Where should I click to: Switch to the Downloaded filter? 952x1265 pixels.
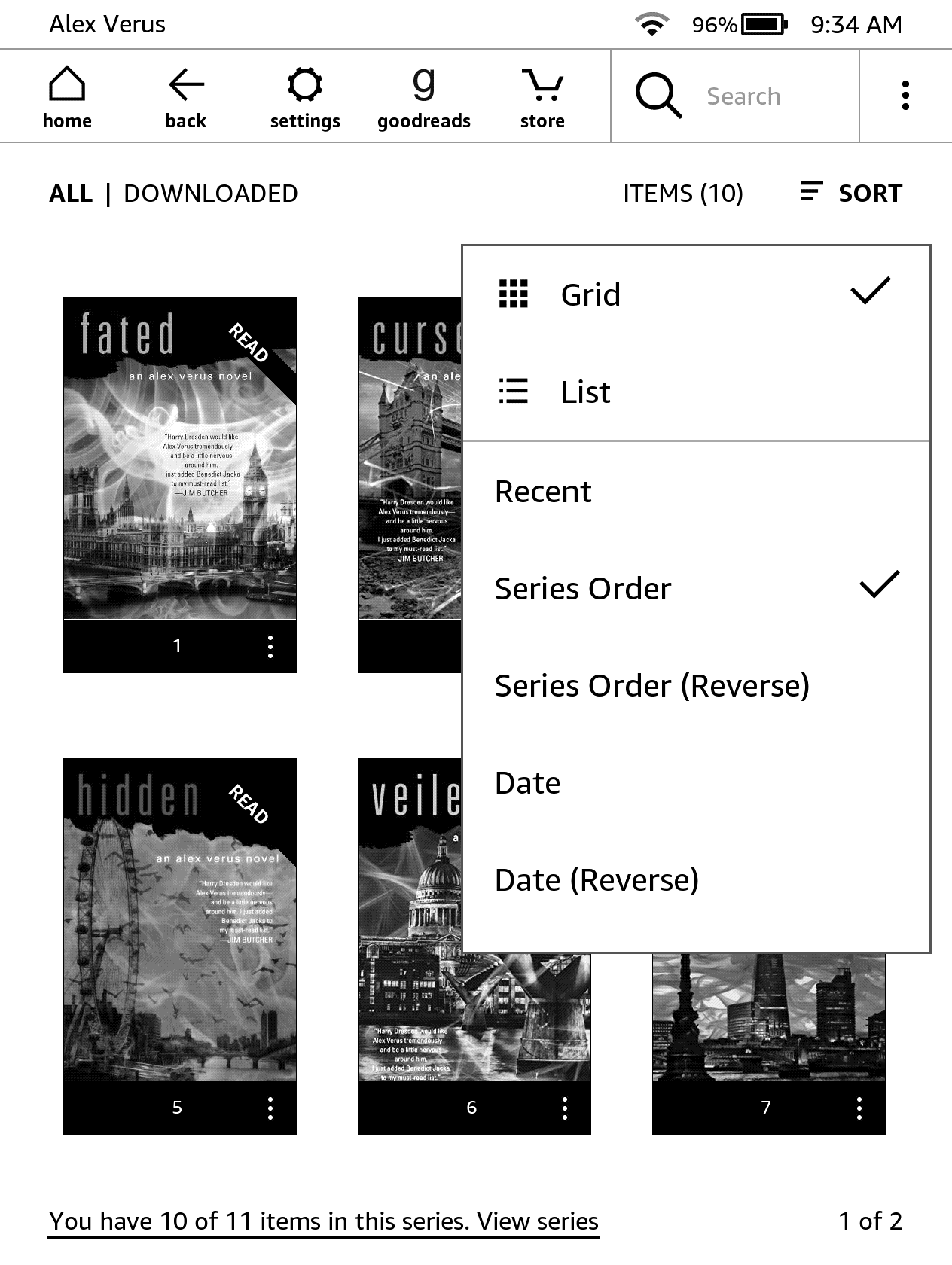(211, 194)
